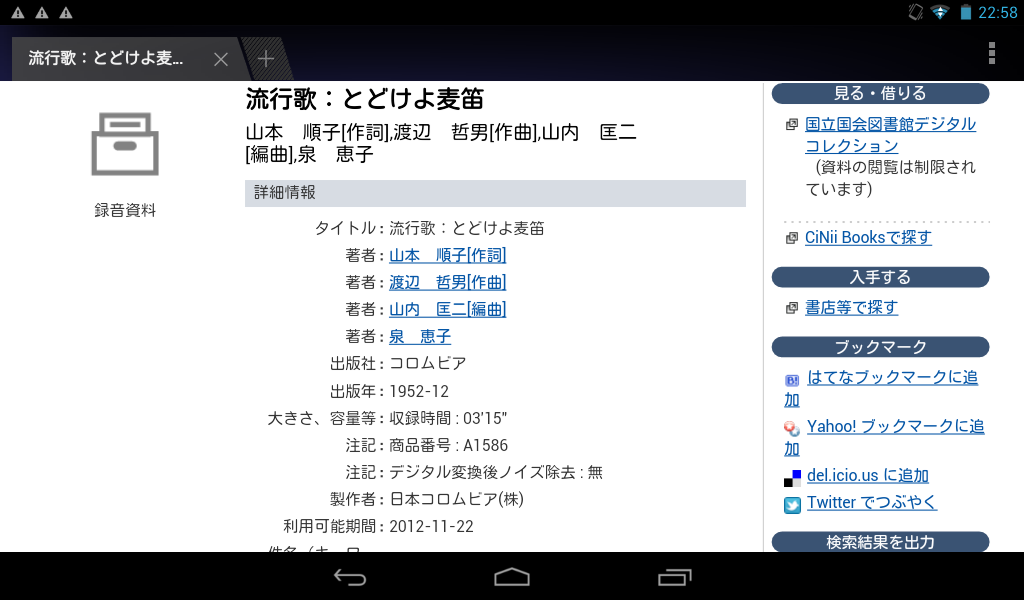Viewport: 1024px width, 600px height.
Task: Tweet via Twitter でつぶやく link
Action: [871, 502]
